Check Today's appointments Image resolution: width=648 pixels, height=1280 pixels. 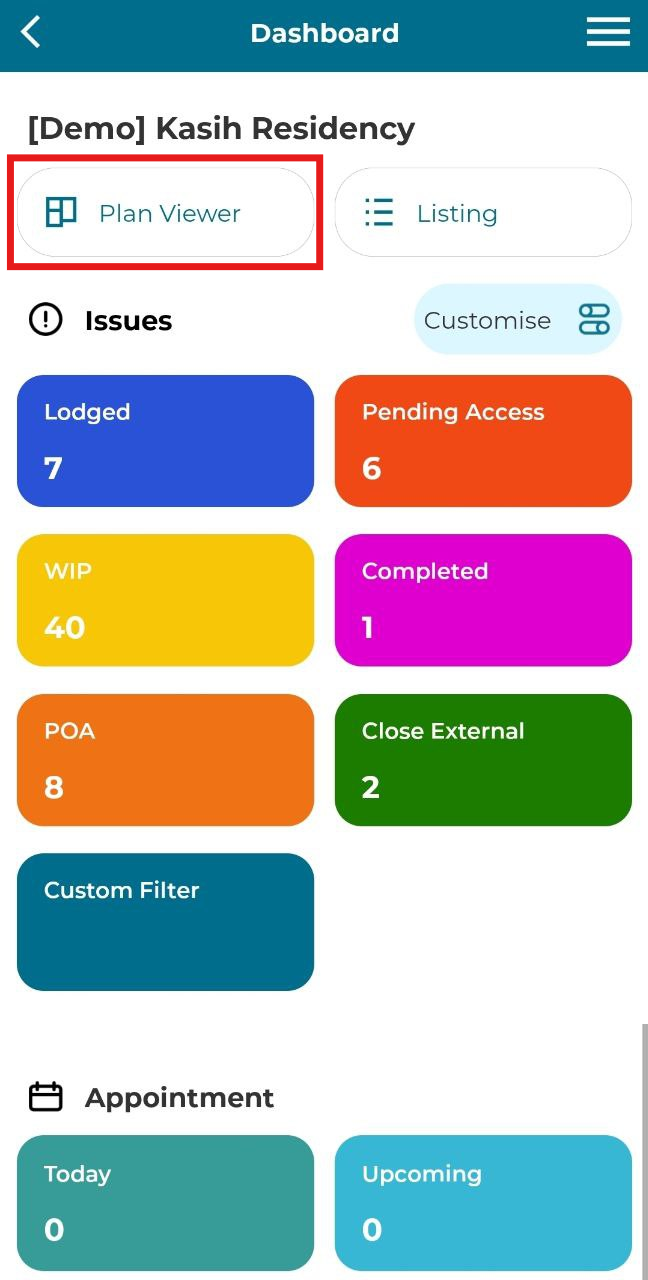click(166, 1203)
